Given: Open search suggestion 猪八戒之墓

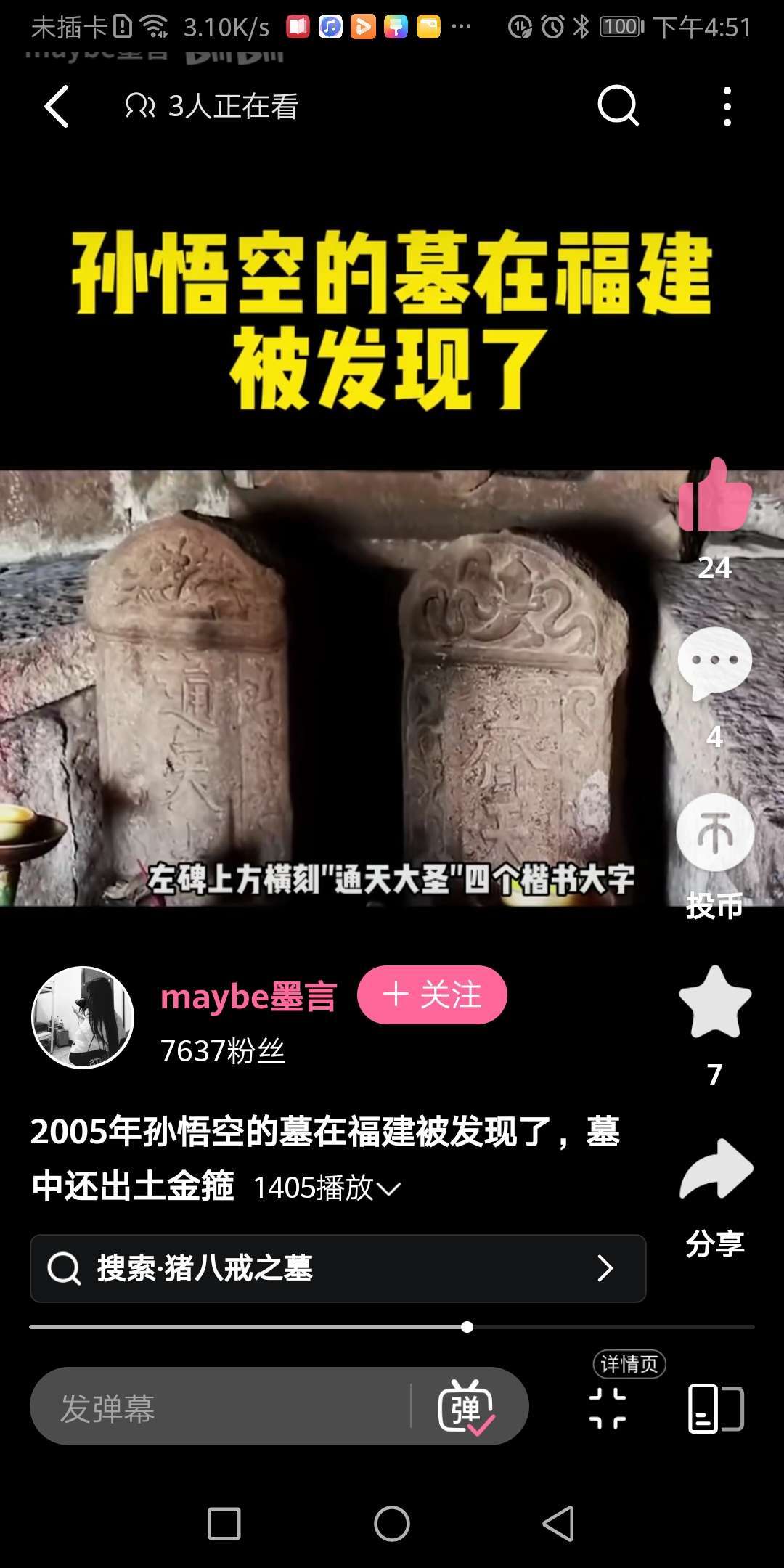Looking at the screenshot, I should pos(338,1268).
